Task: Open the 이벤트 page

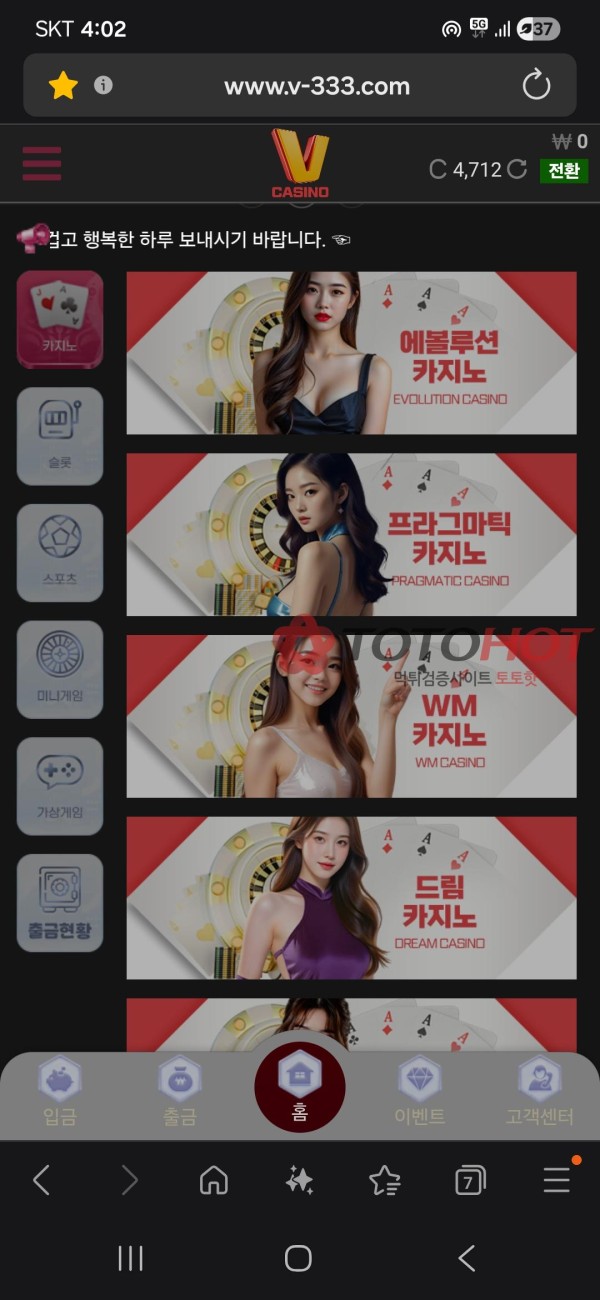Action: pyautogui.click(x=420, y=1092)
